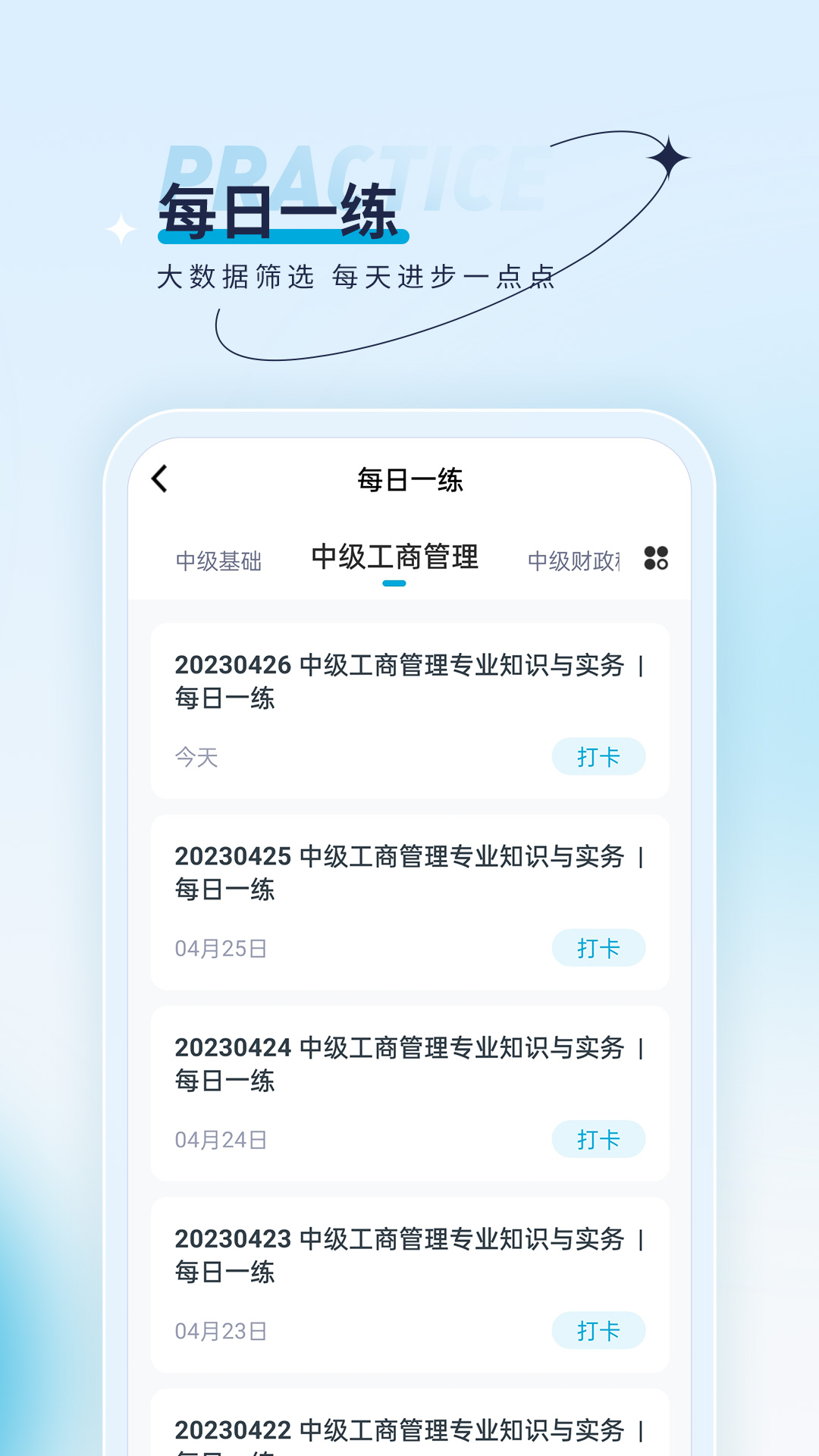Tap the blue tab underline indicator
819x1456 pixels.
[x=394, y=584]
